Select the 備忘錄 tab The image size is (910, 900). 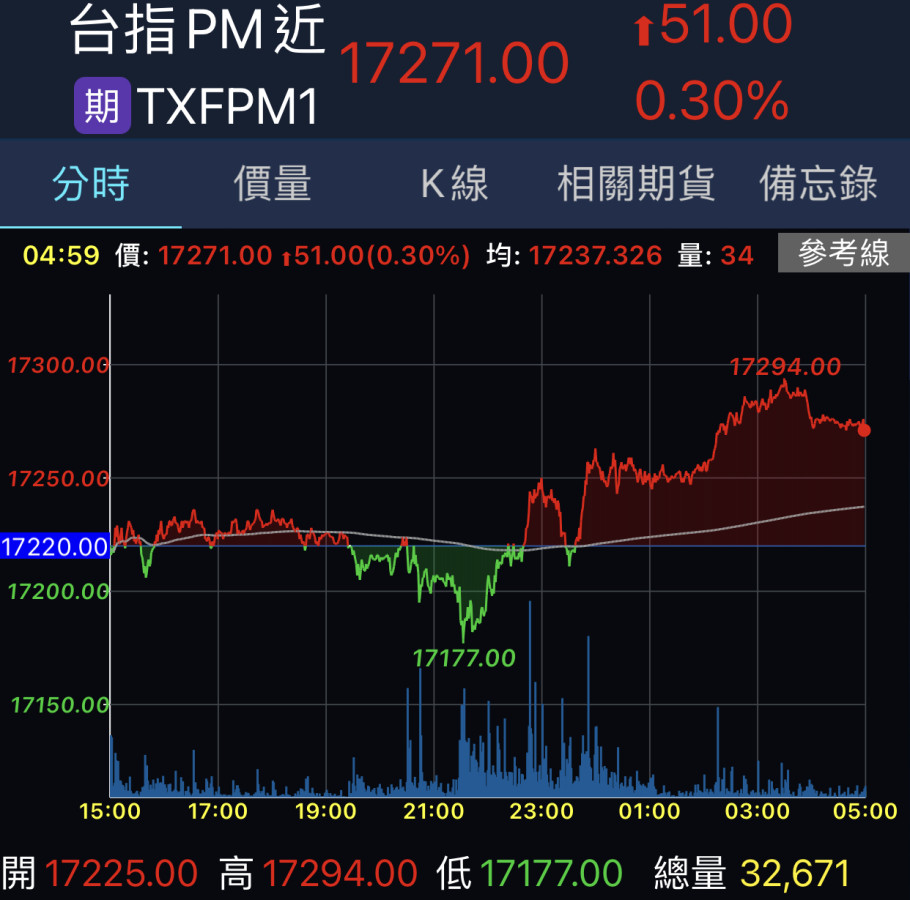coord(818,184)
